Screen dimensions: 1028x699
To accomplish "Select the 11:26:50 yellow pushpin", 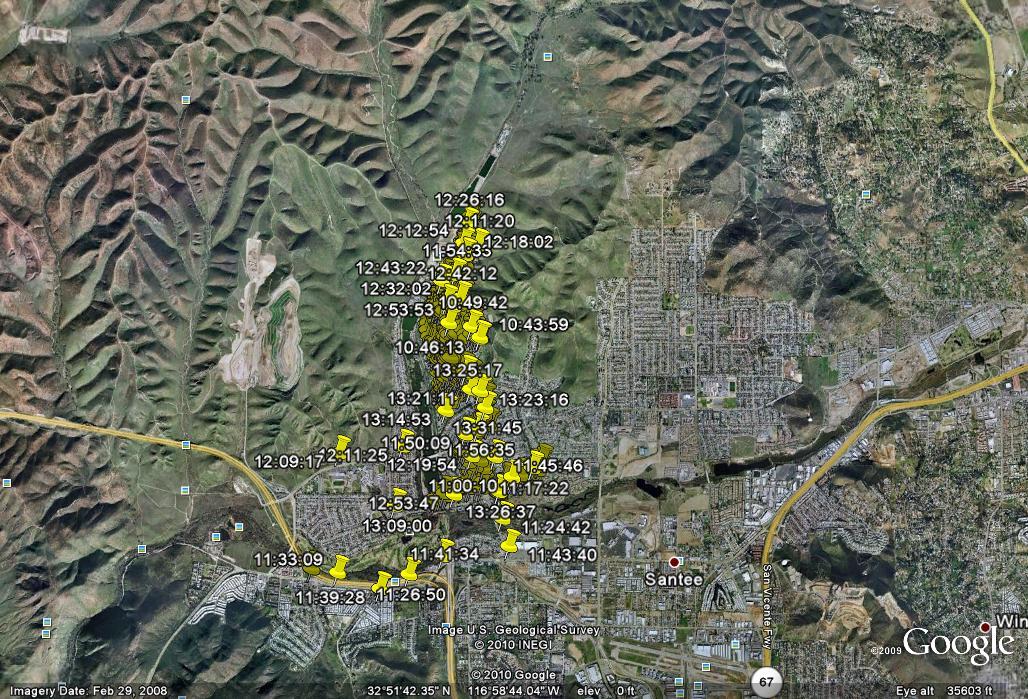I will [x=410, y=570].
